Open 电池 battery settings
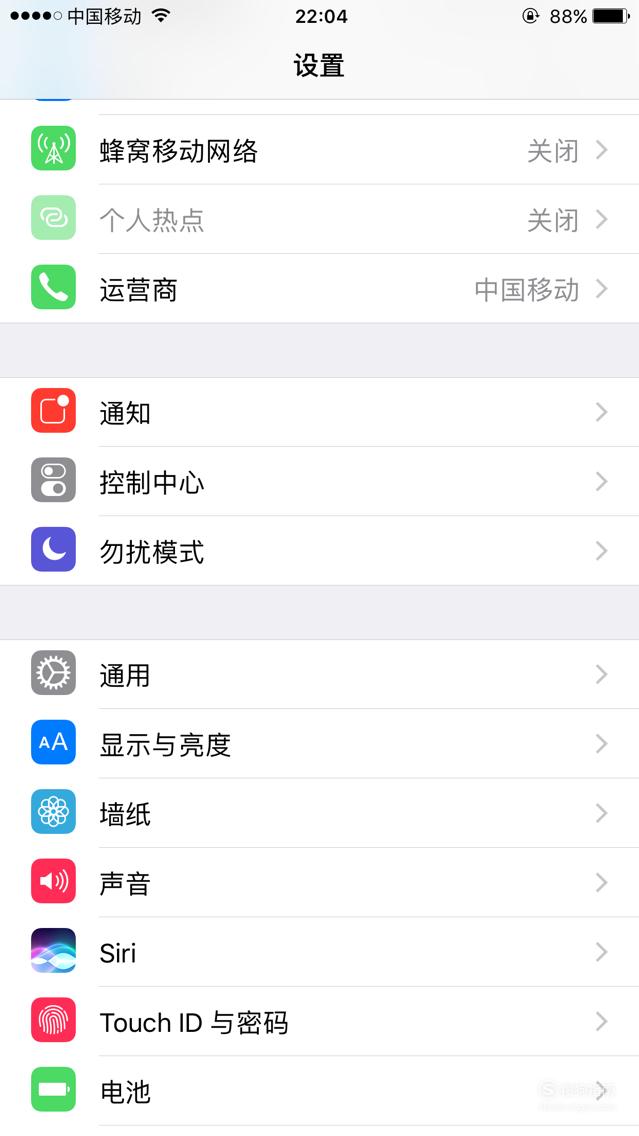 pyautogui.click(x=320, y=1091)
